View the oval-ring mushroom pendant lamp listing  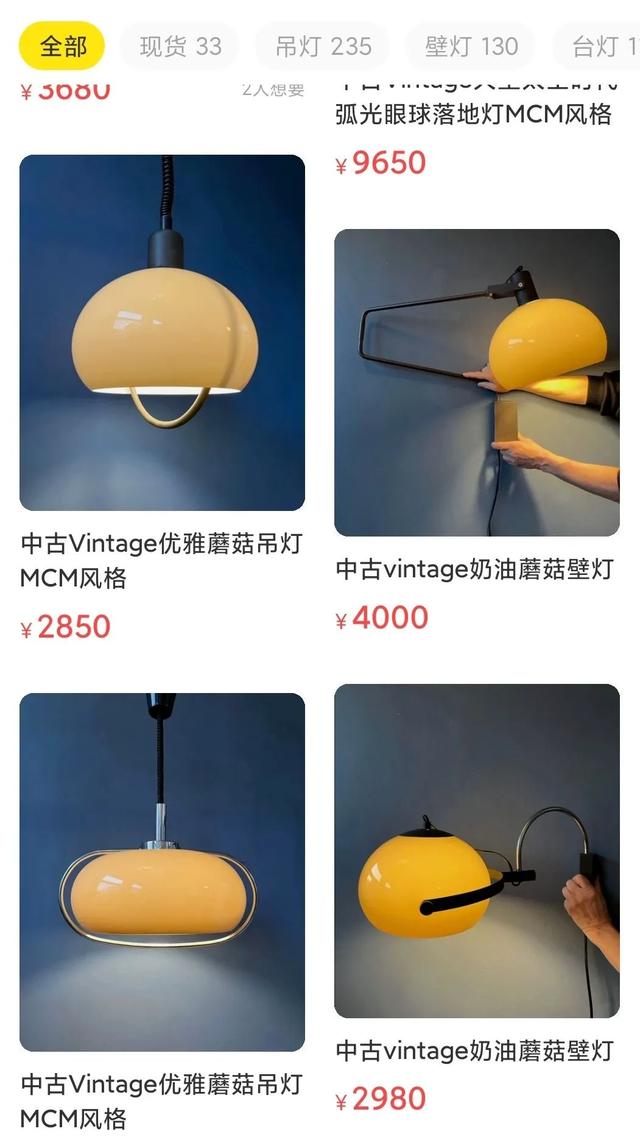tap(162, 871)
